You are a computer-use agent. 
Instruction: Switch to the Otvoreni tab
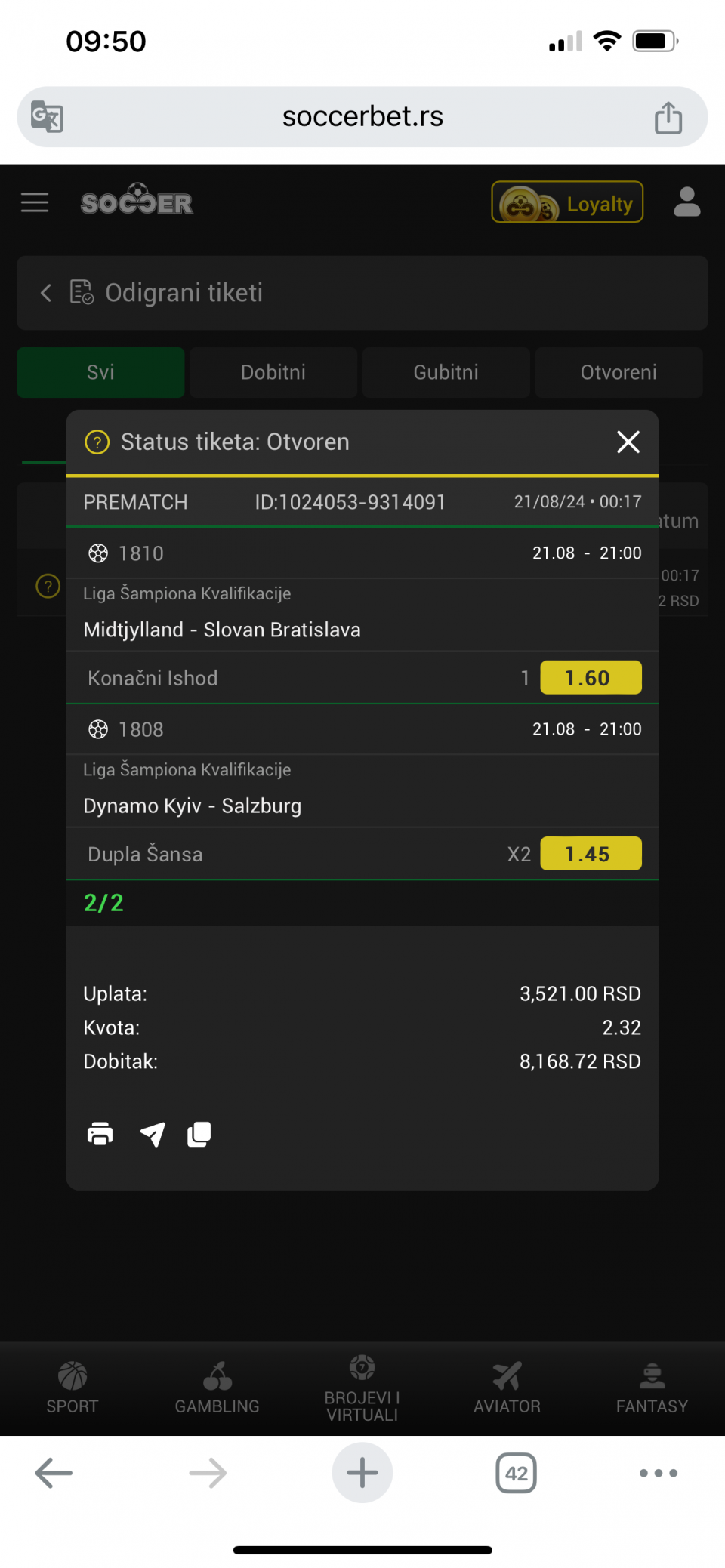pos(619,372)
